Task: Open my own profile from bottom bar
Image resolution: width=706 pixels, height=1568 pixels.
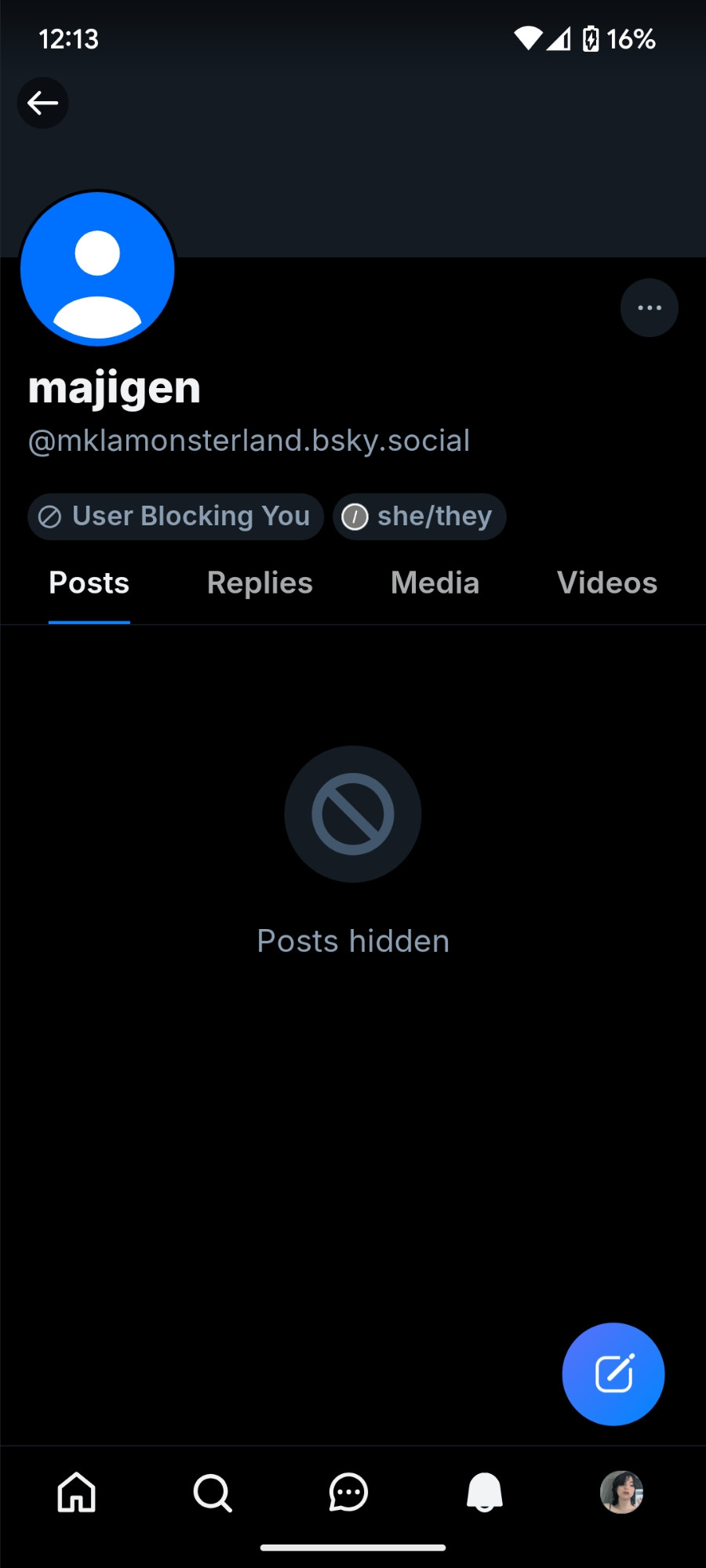Action: point(622,1492)
